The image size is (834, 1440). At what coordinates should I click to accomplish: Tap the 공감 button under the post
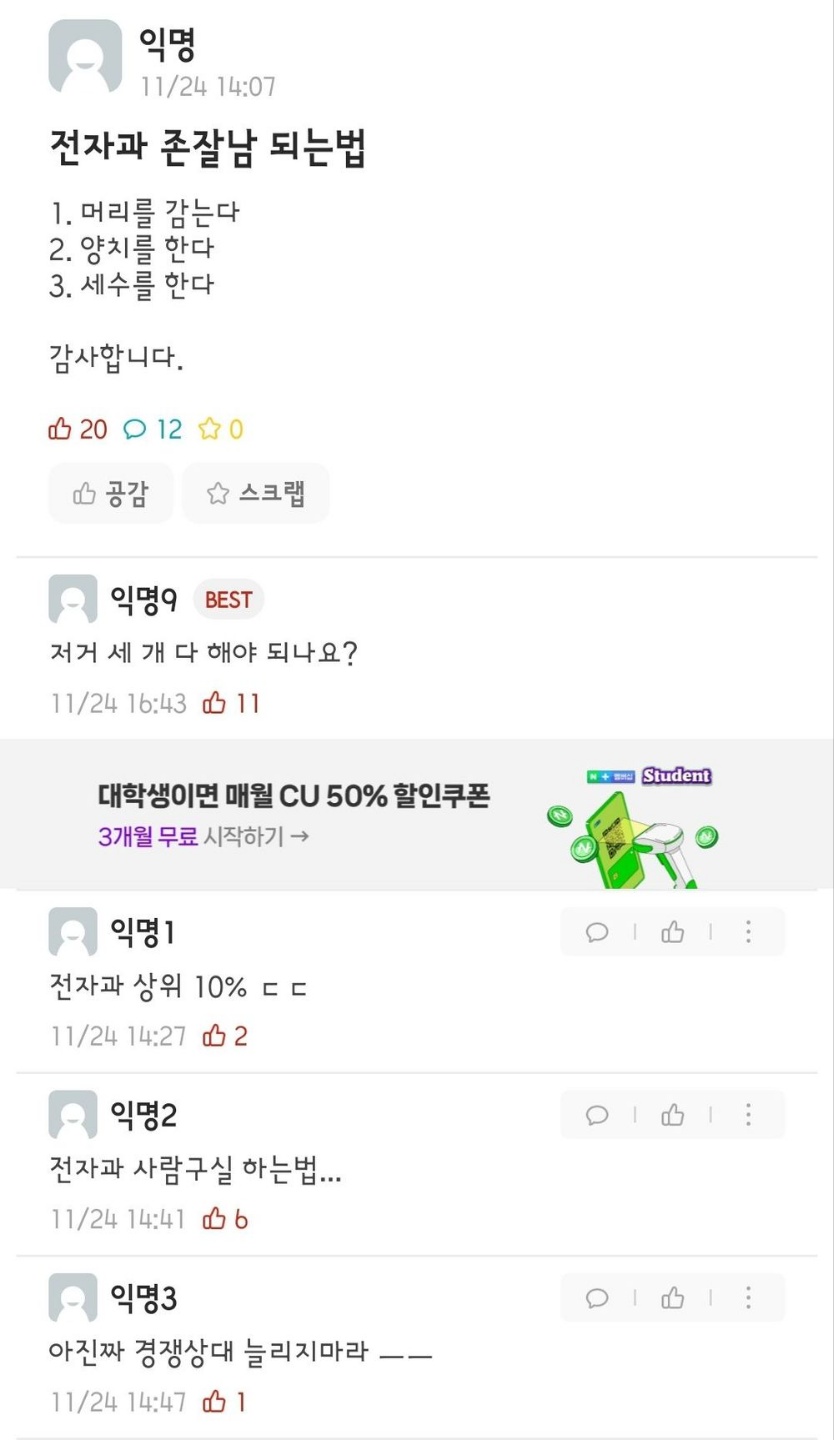coord(110,493)
